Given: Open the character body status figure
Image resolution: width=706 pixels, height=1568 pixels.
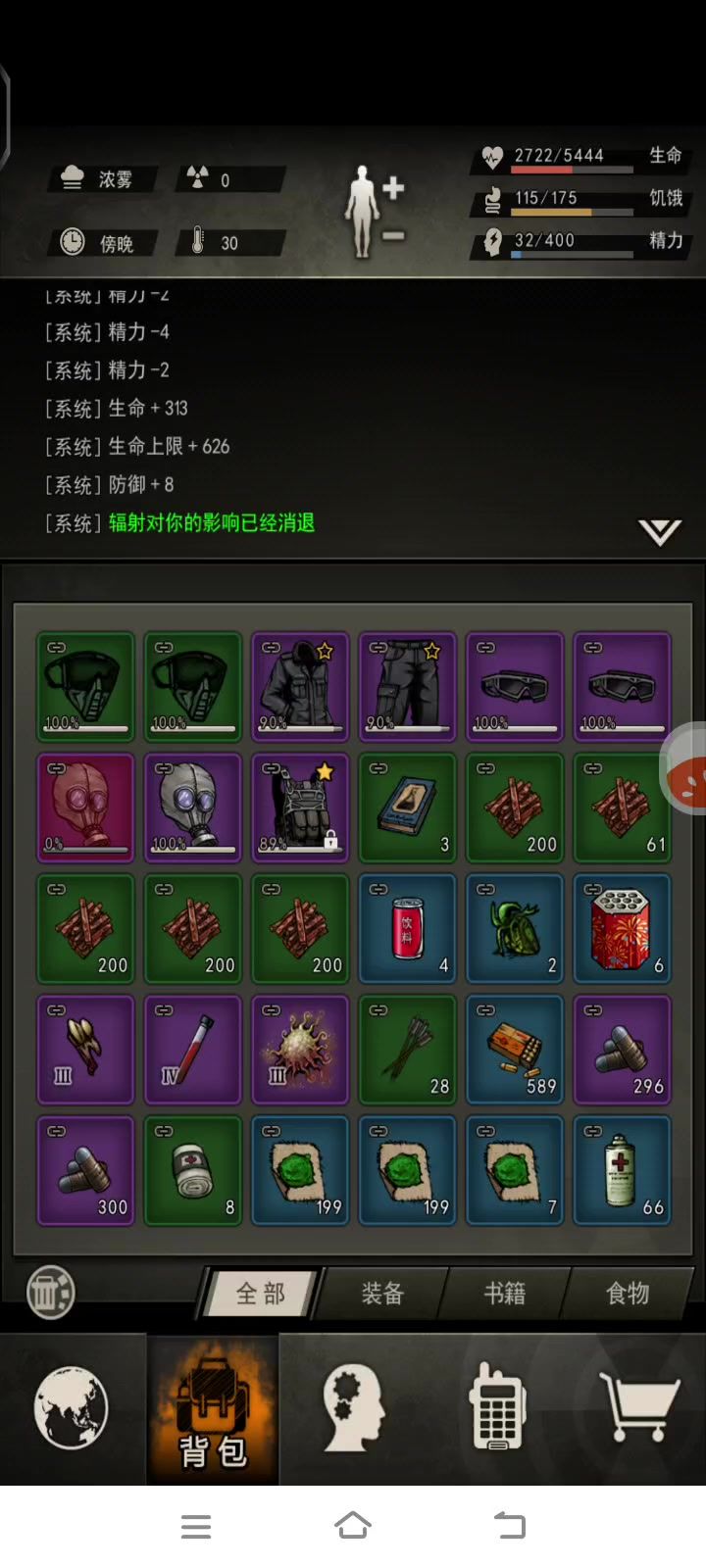Looking at the screenshot, I should 365,211.
